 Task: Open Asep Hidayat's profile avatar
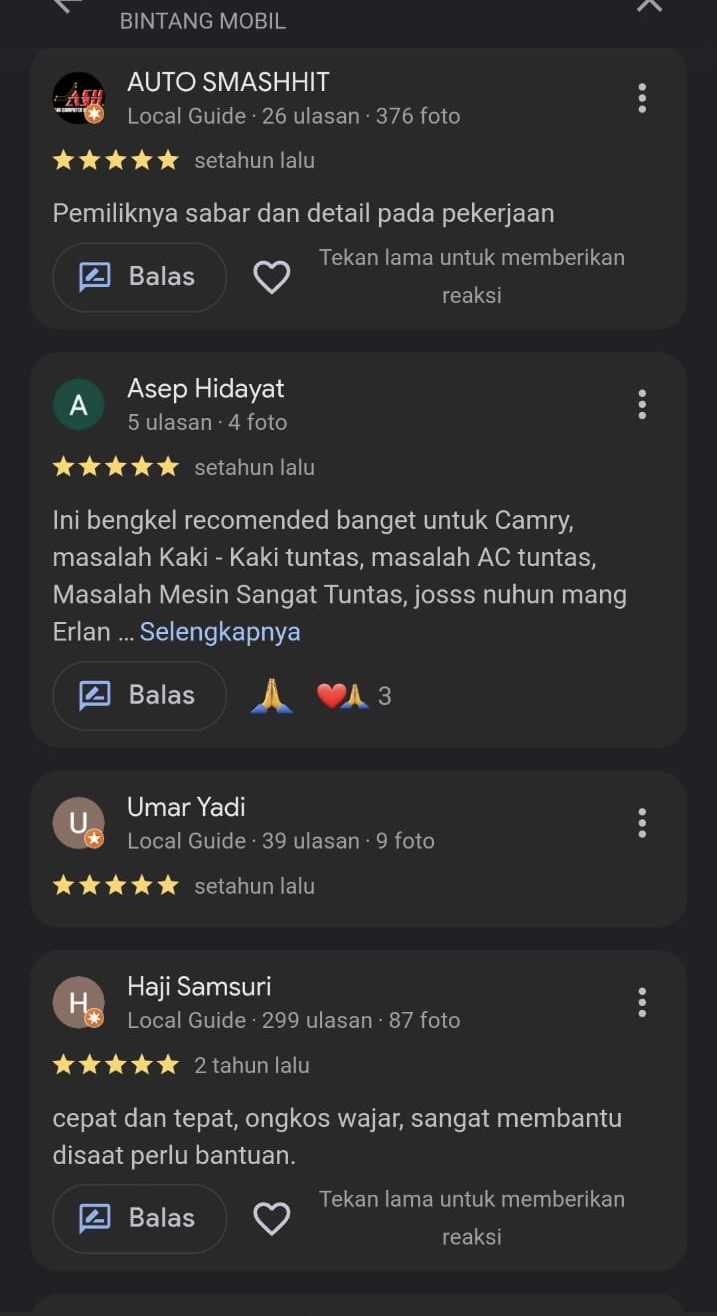point(78,405)
